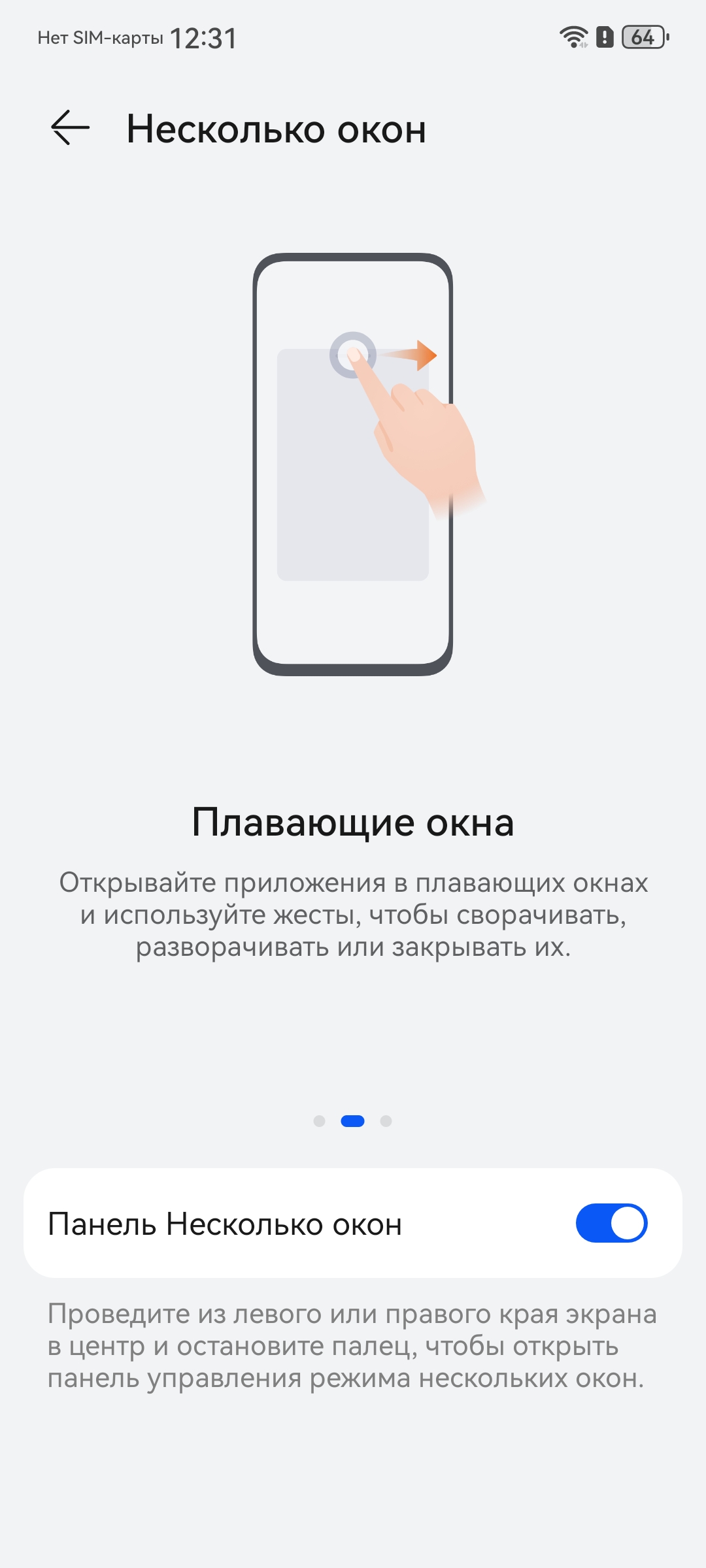
Task: Disable the Панель Несколько окон switch
Action: (611, 1223)
